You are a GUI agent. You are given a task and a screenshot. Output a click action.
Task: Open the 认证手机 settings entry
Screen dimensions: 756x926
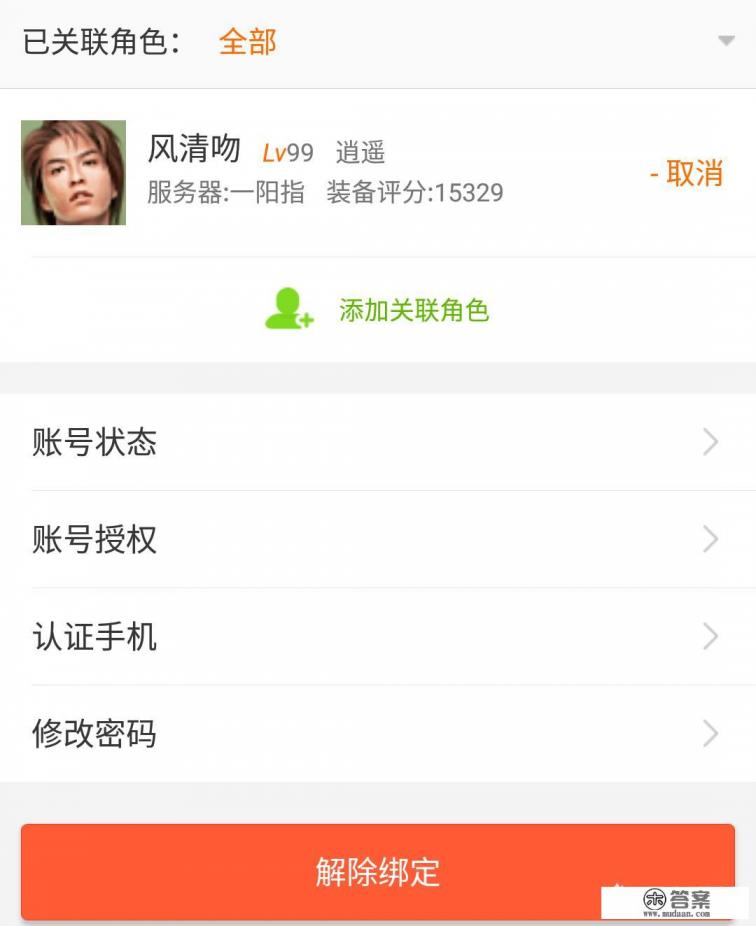point(94,637)
